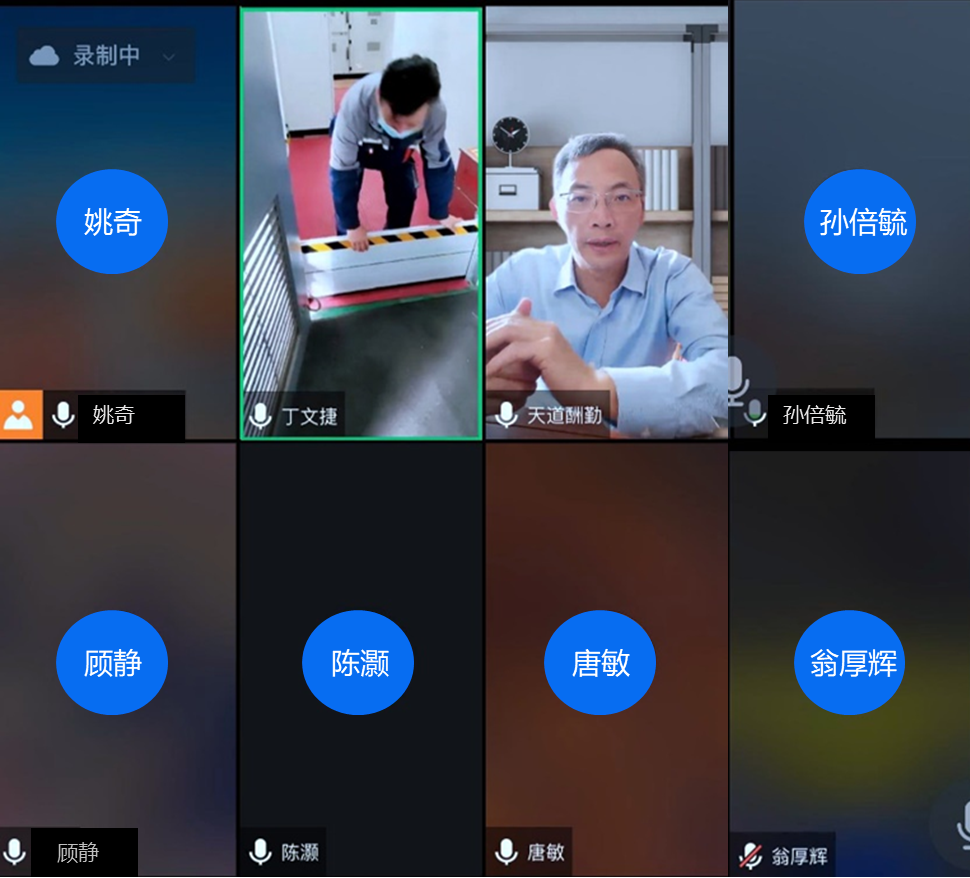Open 陈灏's participant tile
The width and height of the screenshot is (970, 878).
pos(358,662)
